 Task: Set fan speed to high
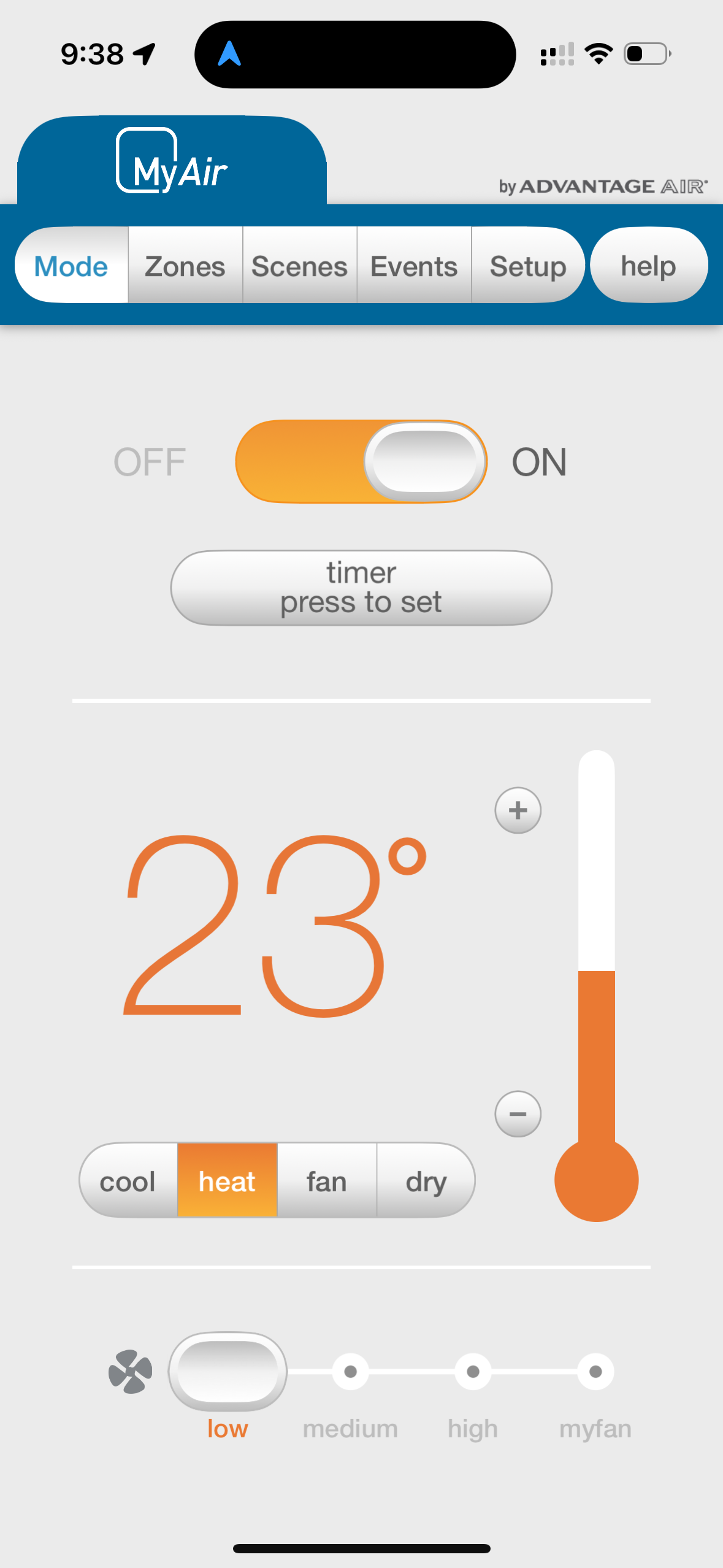click(473, 1372)
